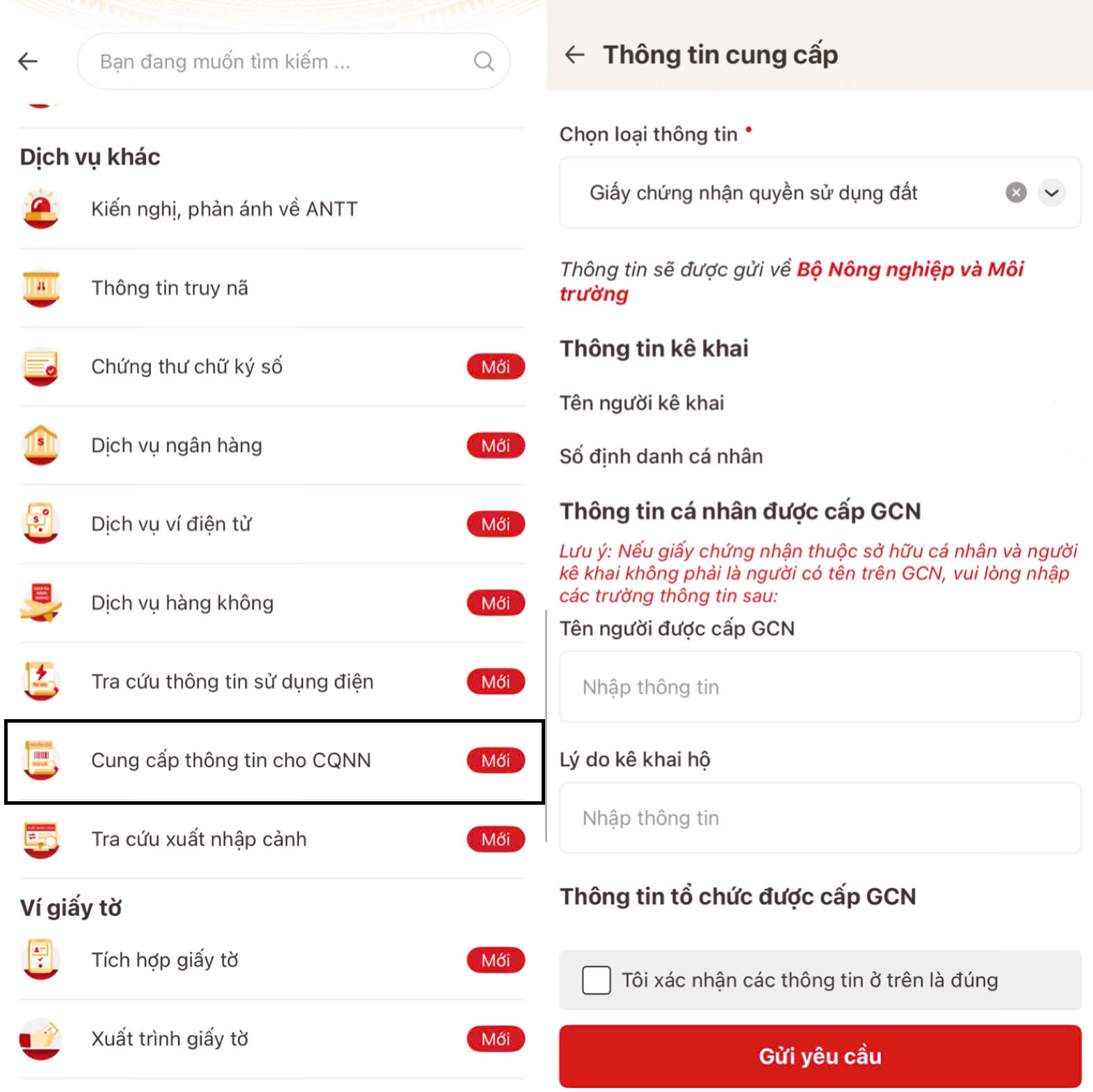1093x1092 pixels.
Task: Open Cung cấp thông tin cho CQNN
Action: tap(231, 760)
